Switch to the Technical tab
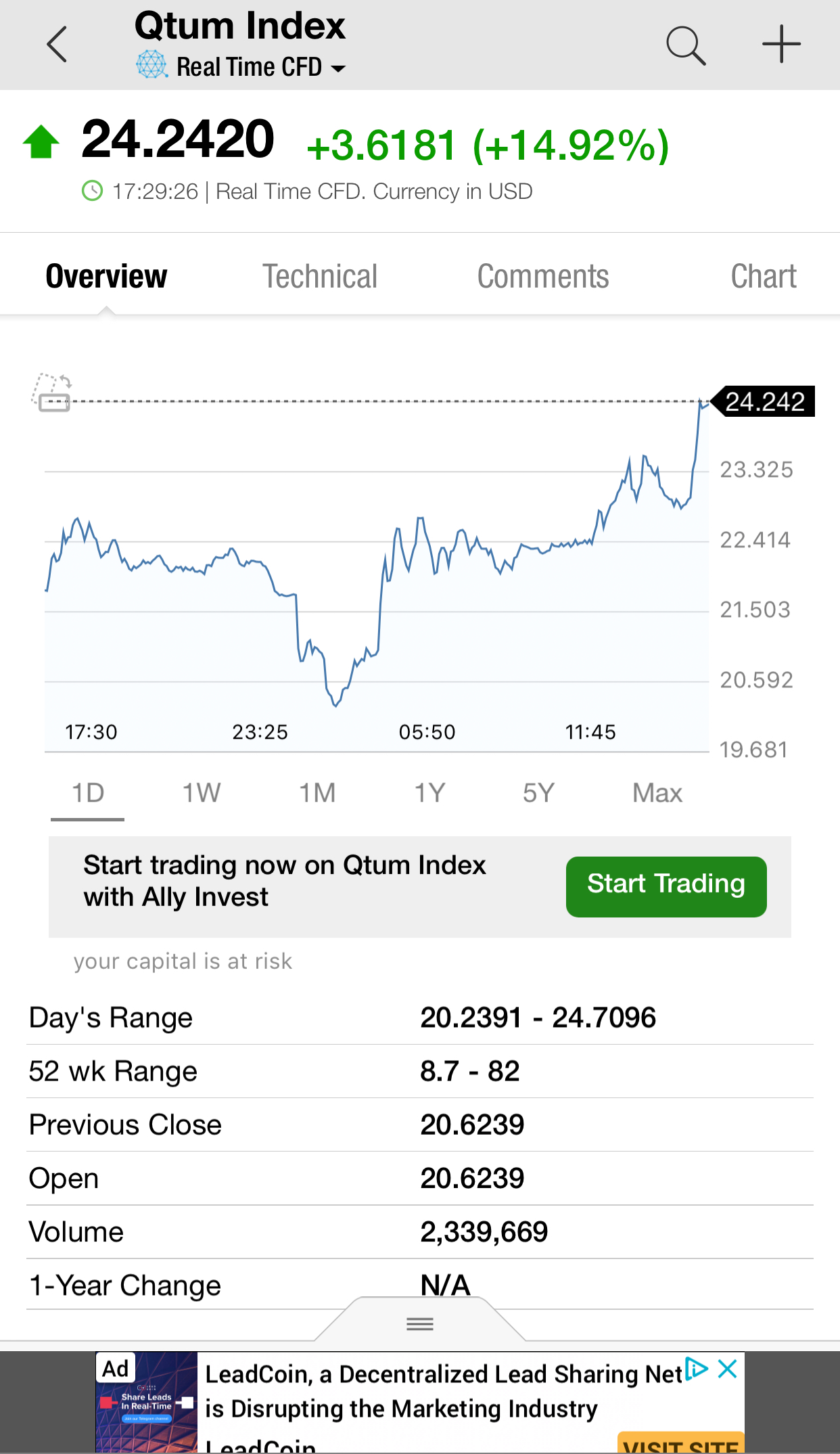840x1454 pixels. tap(320, 276)
